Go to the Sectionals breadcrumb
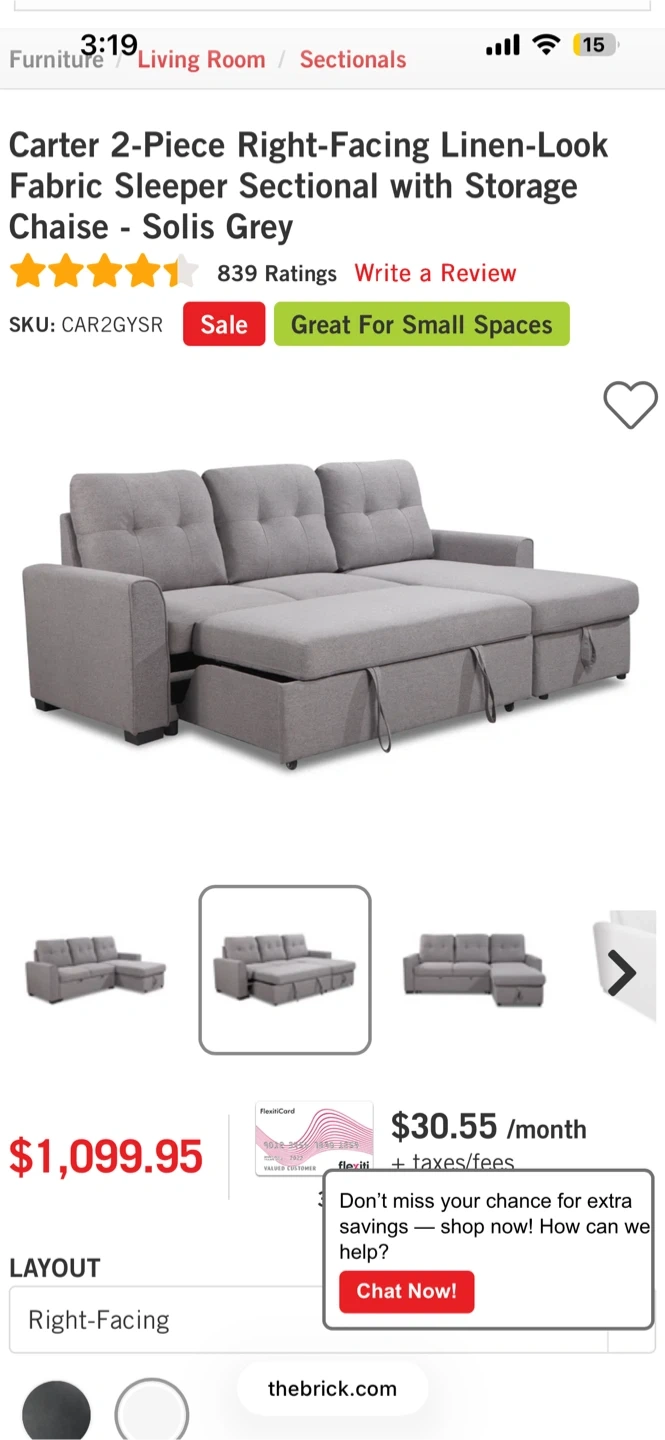665x1440 pixels. 353,60
